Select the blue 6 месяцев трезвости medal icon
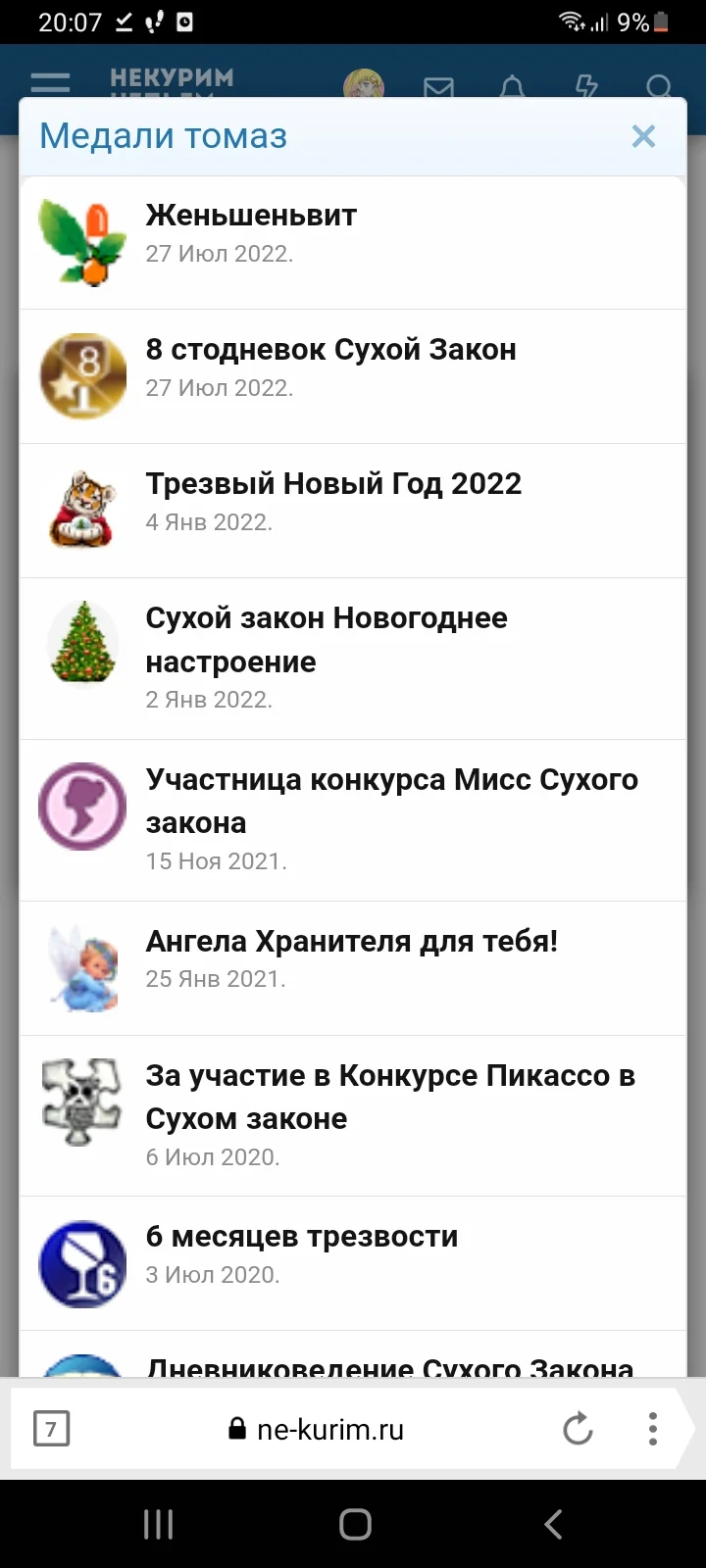The image size is (706, 1568). coord(82,1262)
